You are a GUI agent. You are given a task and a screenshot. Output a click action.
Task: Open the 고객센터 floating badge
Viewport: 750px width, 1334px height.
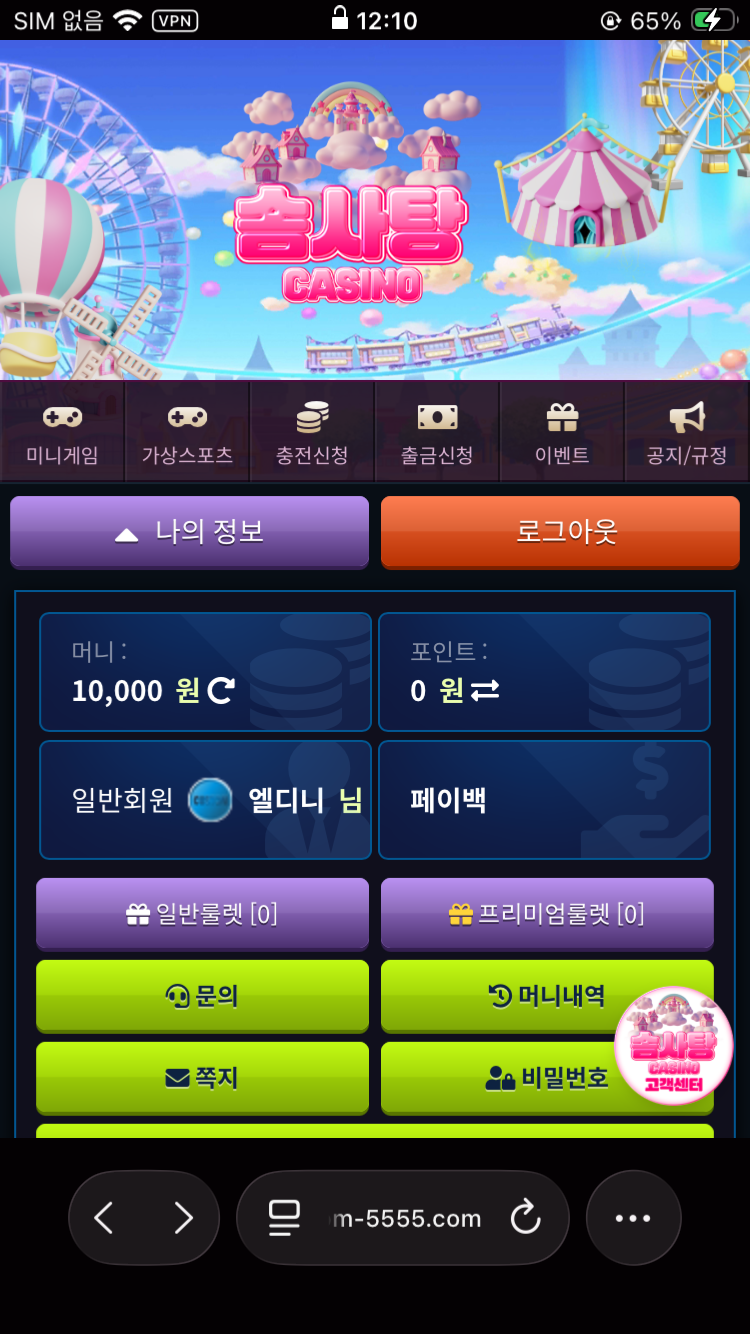[x=673, y=1046]
